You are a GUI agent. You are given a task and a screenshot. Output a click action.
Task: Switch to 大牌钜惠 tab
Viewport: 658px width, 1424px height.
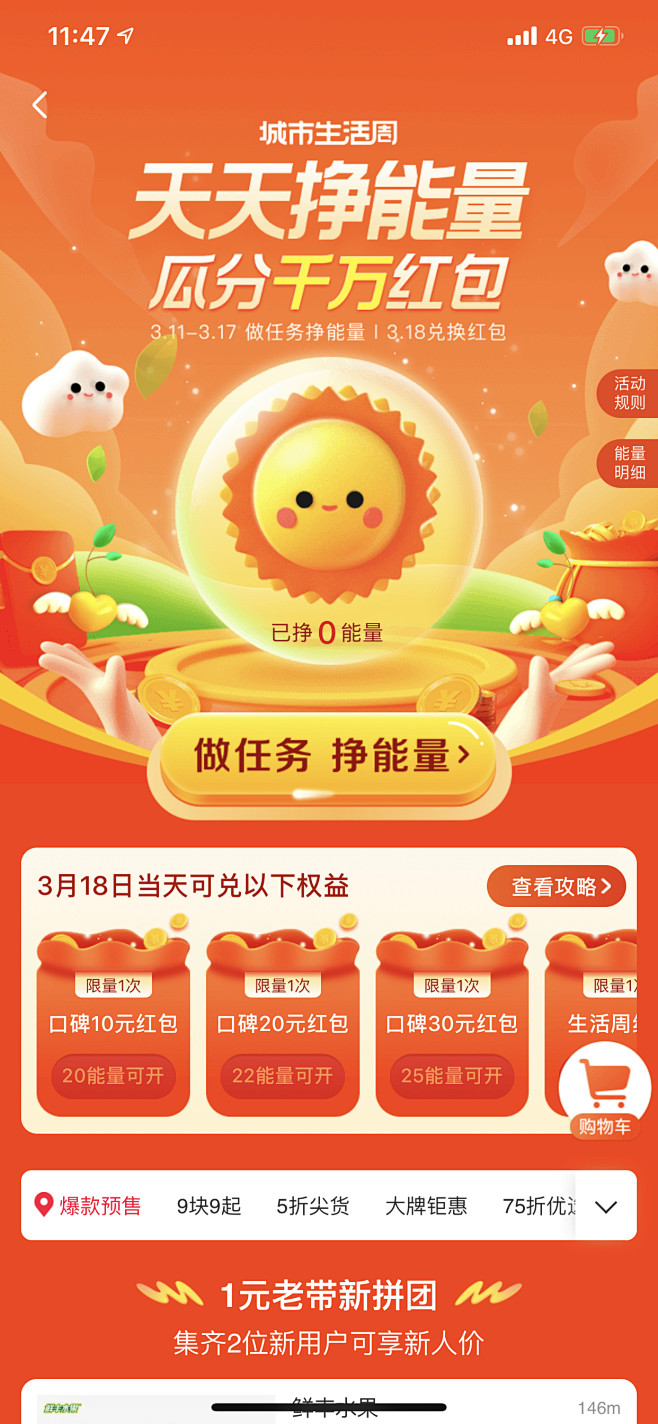point(426,1206)
